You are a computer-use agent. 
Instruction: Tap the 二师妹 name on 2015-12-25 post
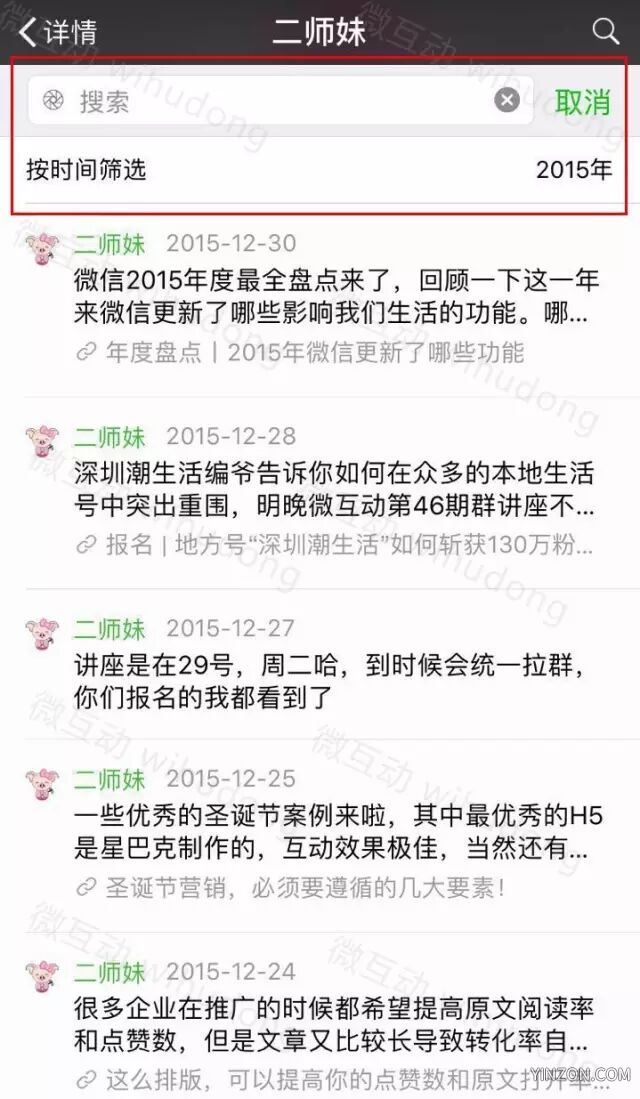coord(109,779)
